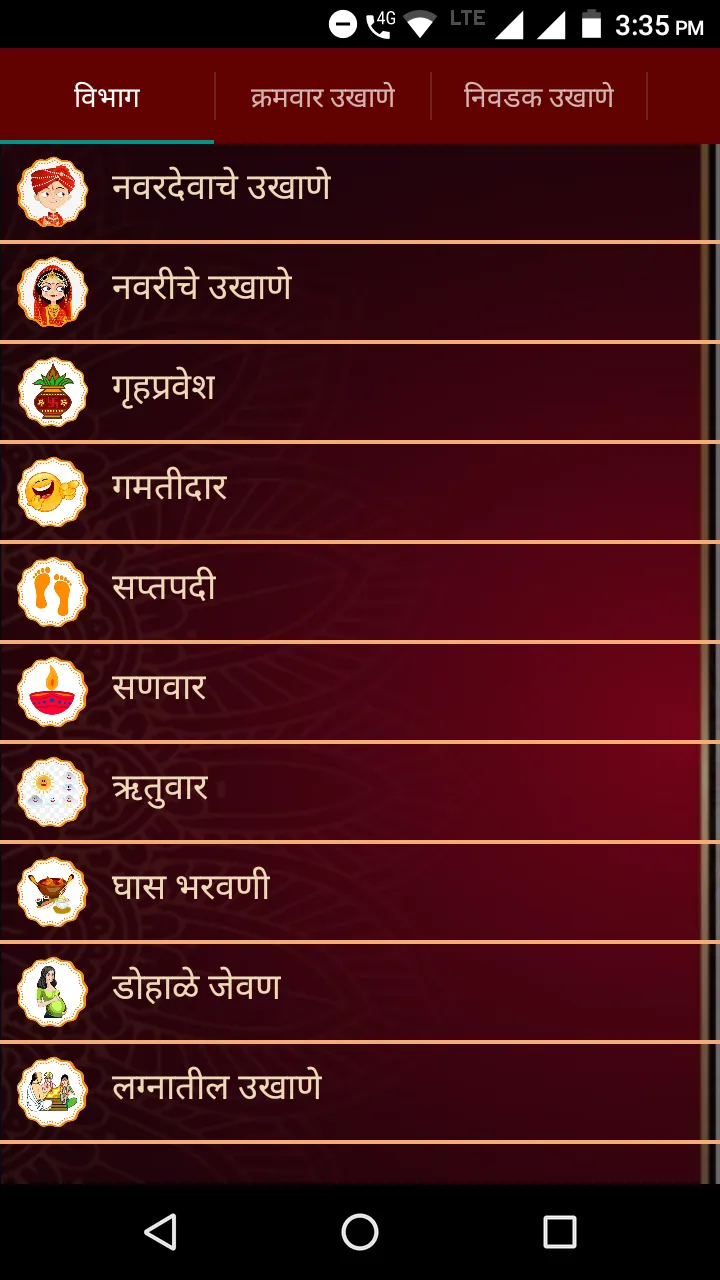Go back with the system back button

pyautogui.click(x=160, y=1232)
